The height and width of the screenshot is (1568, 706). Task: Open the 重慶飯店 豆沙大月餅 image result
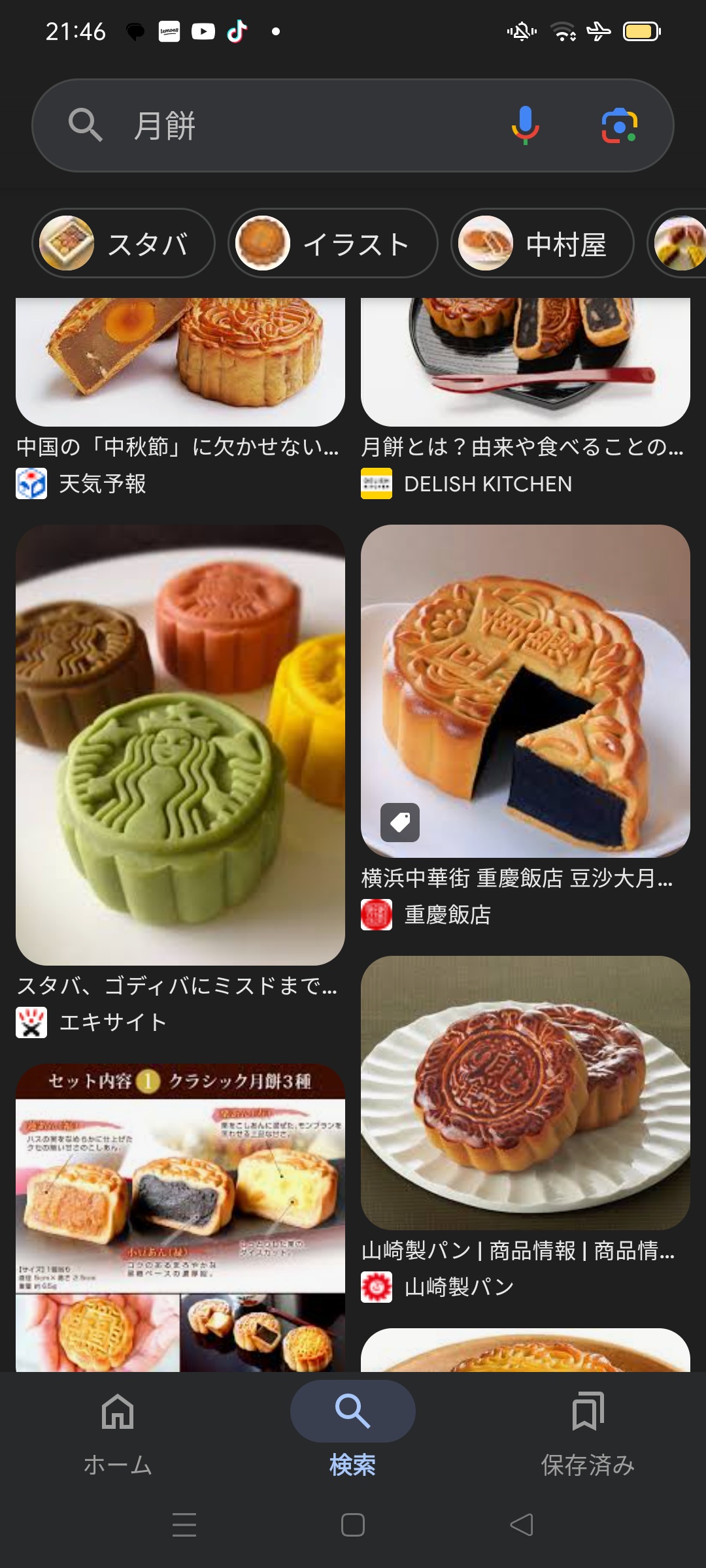(x=525, y=691)
